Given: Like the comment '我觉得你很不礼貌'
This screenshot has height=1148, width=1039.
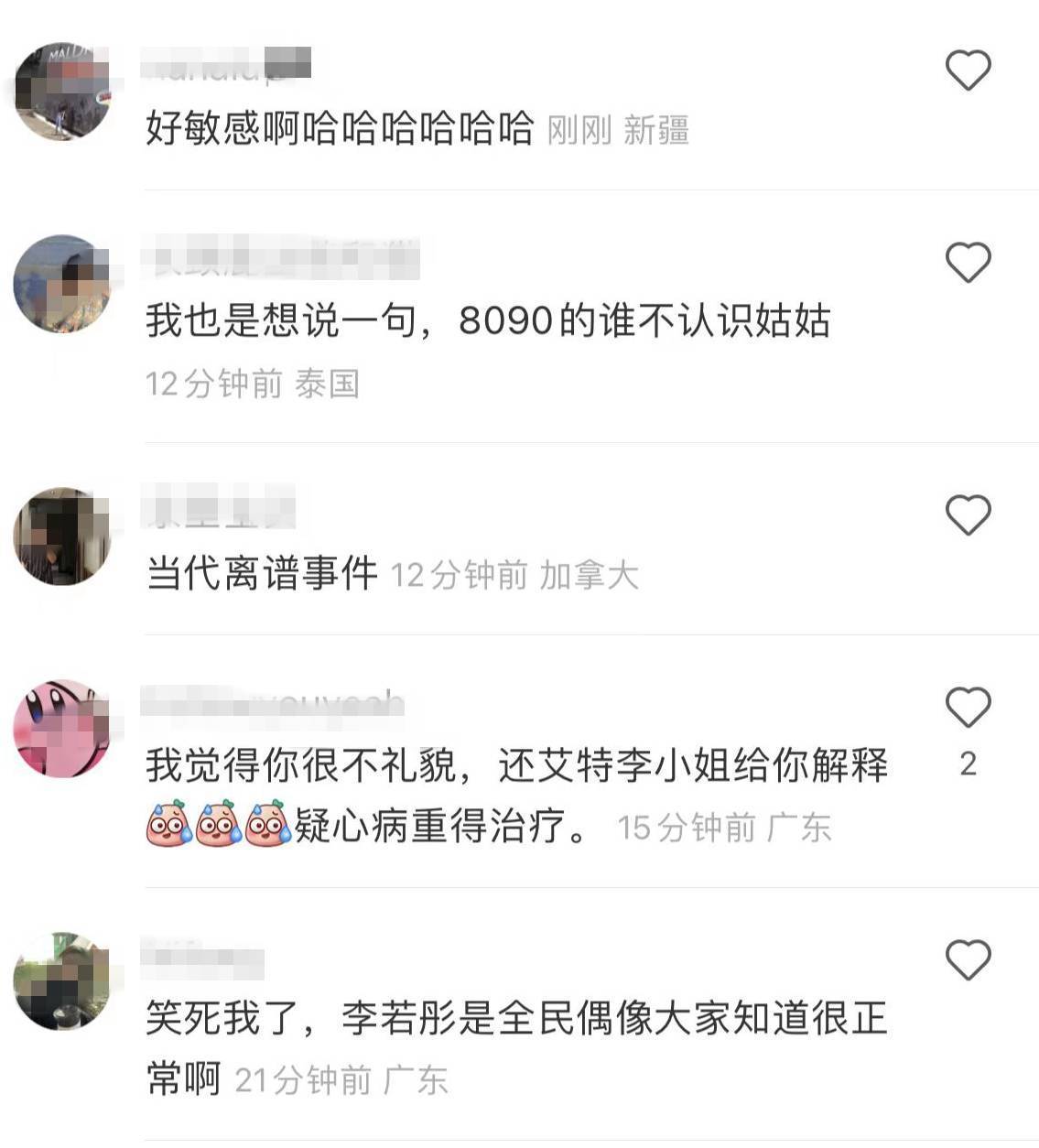Looking at the screenshot, I should point(968,708).
